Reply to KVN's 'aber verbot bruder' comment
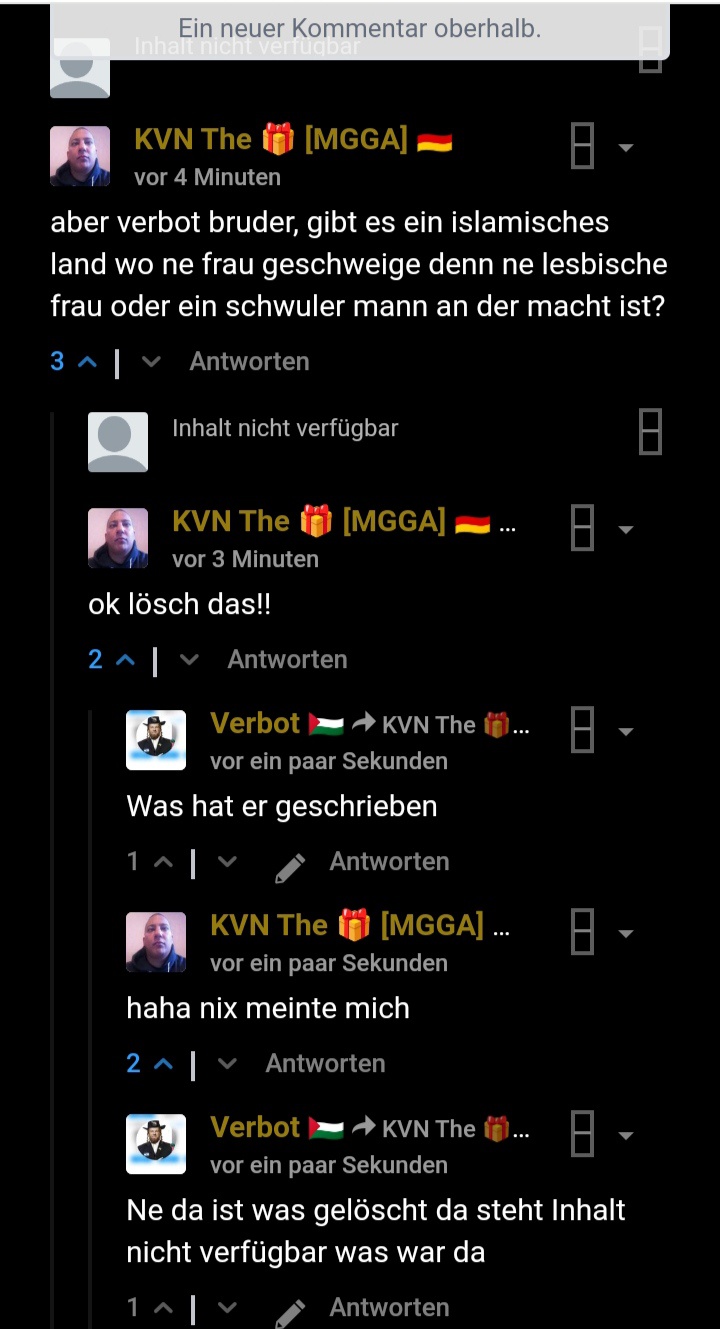The image size is (720, 1329). (x=249, y=362)
